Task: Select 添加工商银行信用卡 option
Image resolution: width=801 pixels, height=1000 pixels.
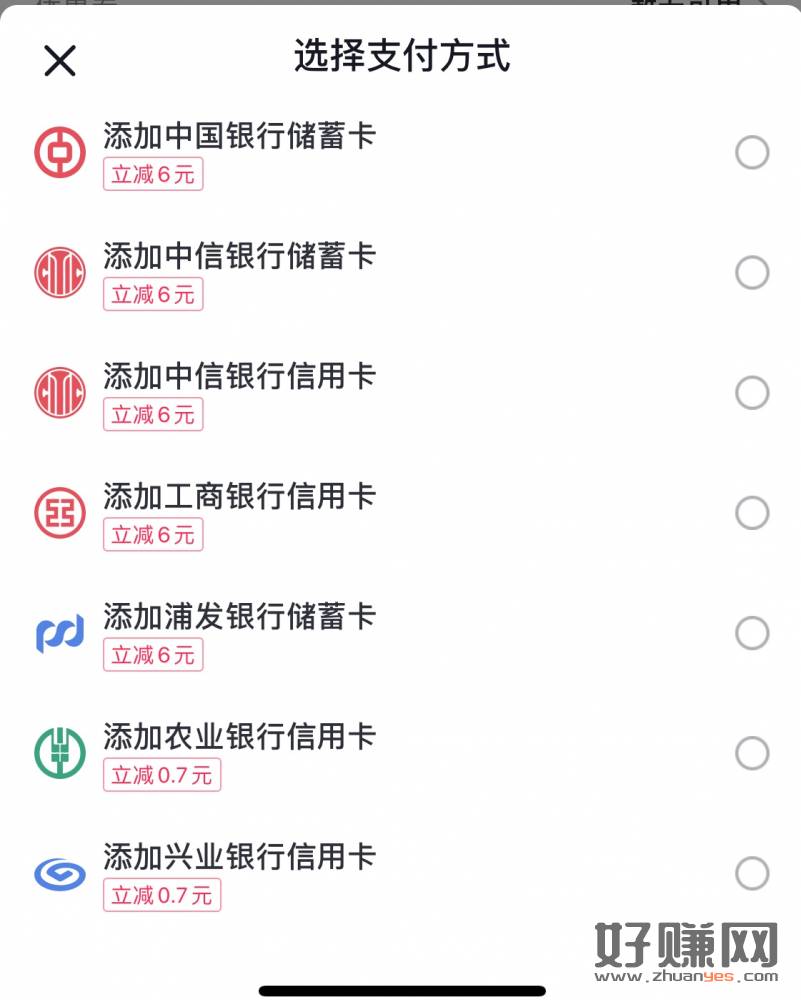Action: [752, 513]
